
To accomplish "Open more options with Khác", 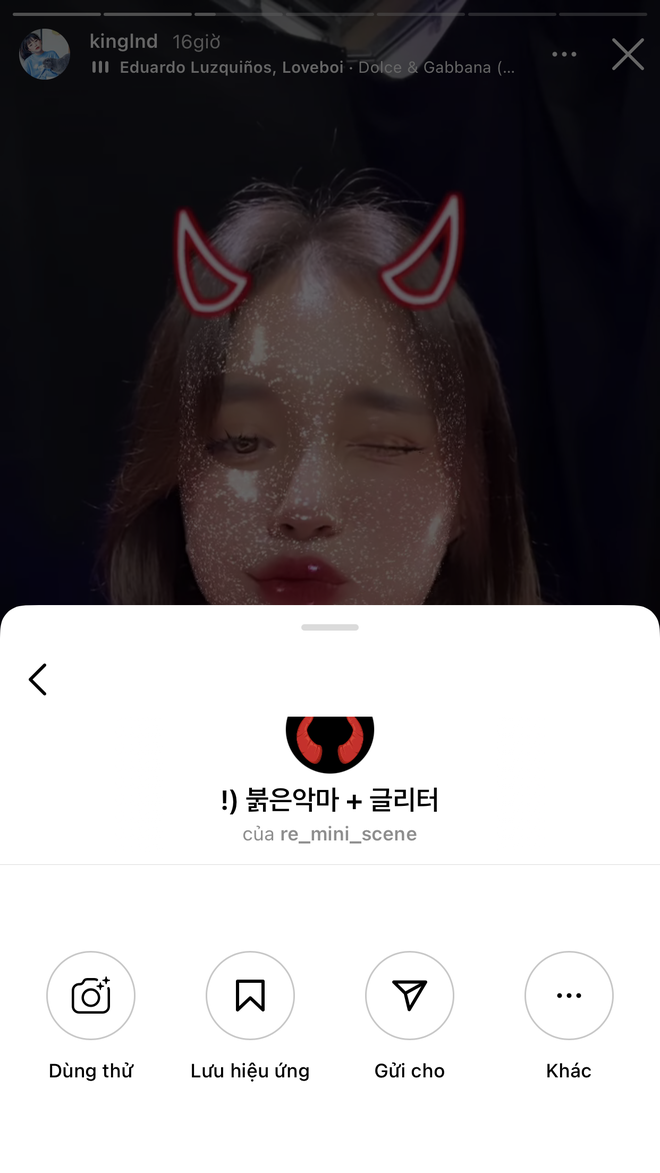I will click(569, 996).
